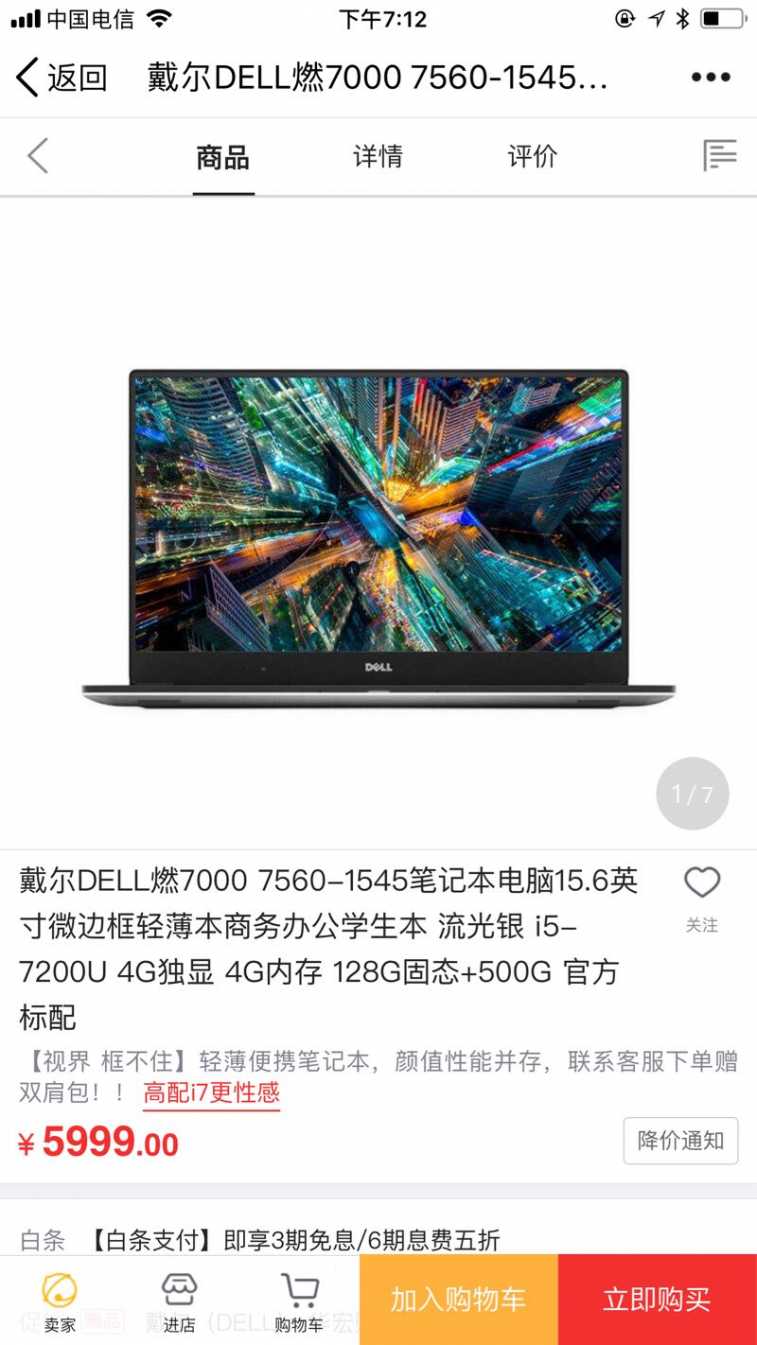Tap 加入购物车 to add to cart
757x1345 pixels.
[x=458, y=1300]
